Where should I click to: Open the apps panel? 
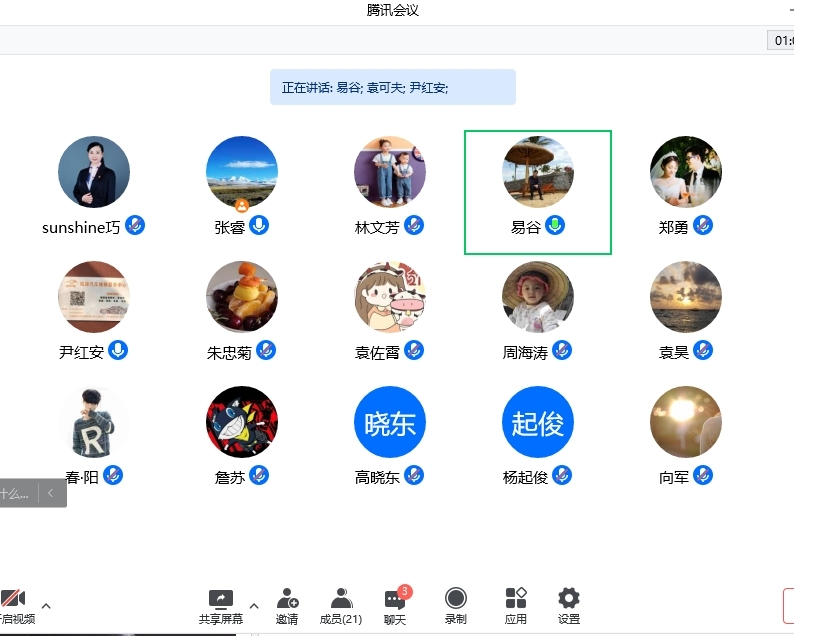[x=516, y=606]
